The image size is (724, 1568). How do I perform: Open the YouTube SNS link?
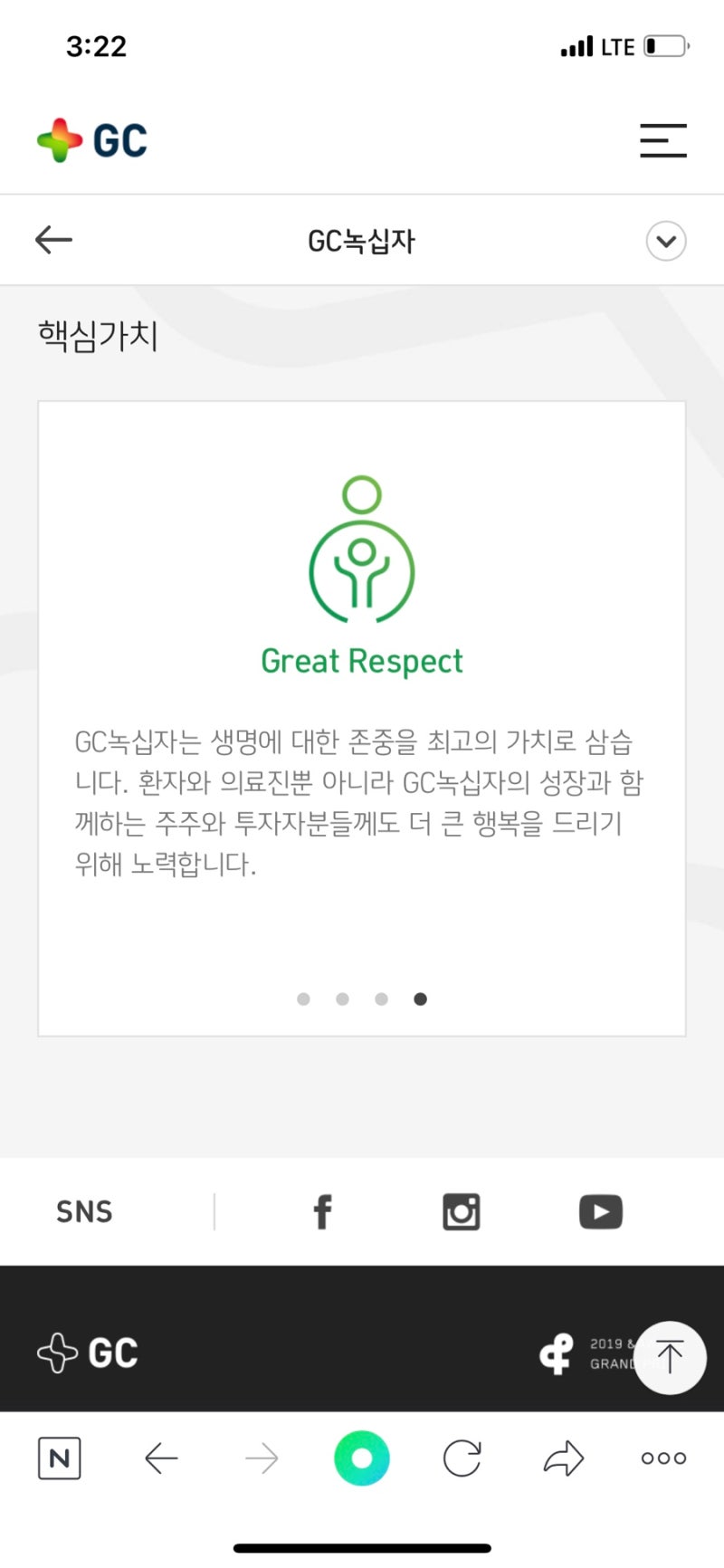pyautogui.click(x=601, y=1211)
